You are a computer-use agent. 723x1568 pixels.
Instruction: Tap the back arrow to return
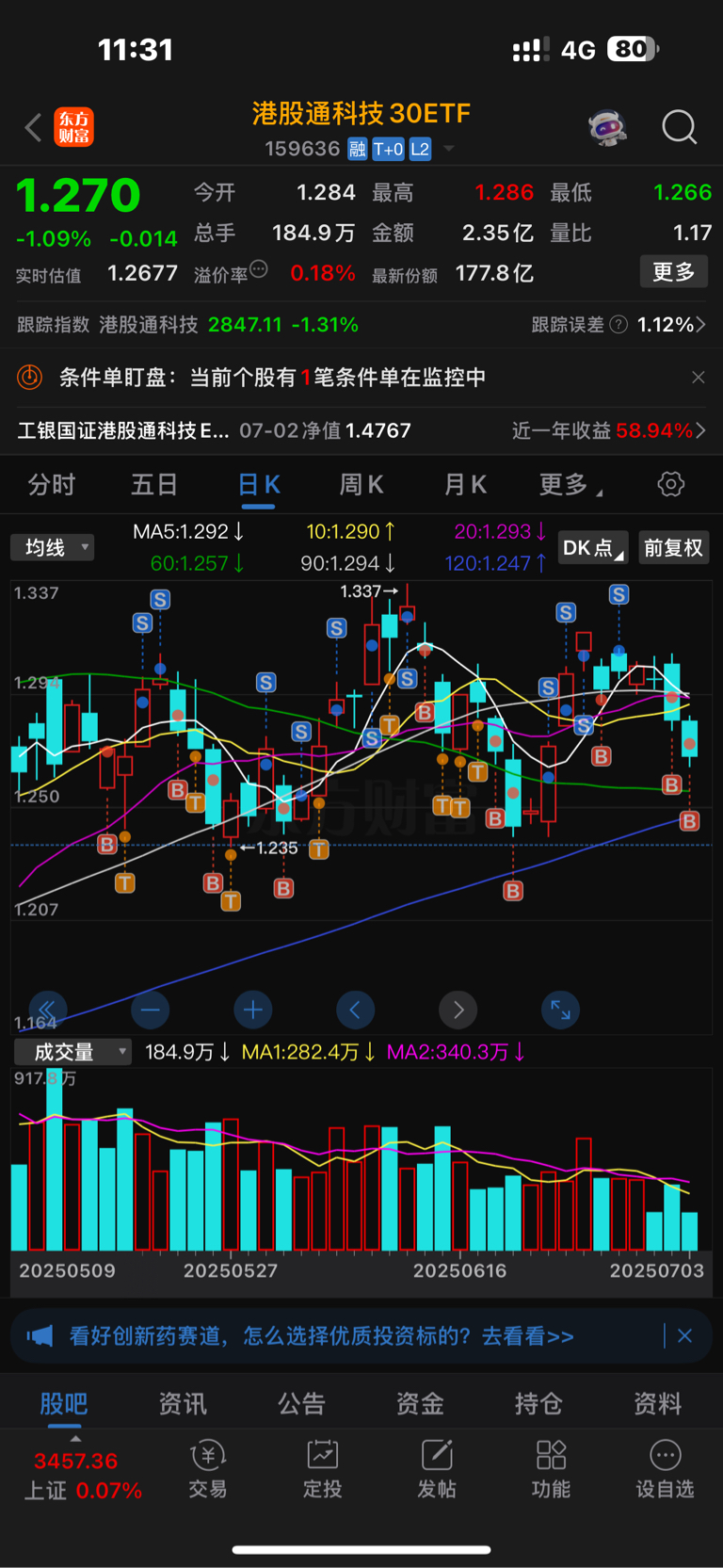point(31,127)
